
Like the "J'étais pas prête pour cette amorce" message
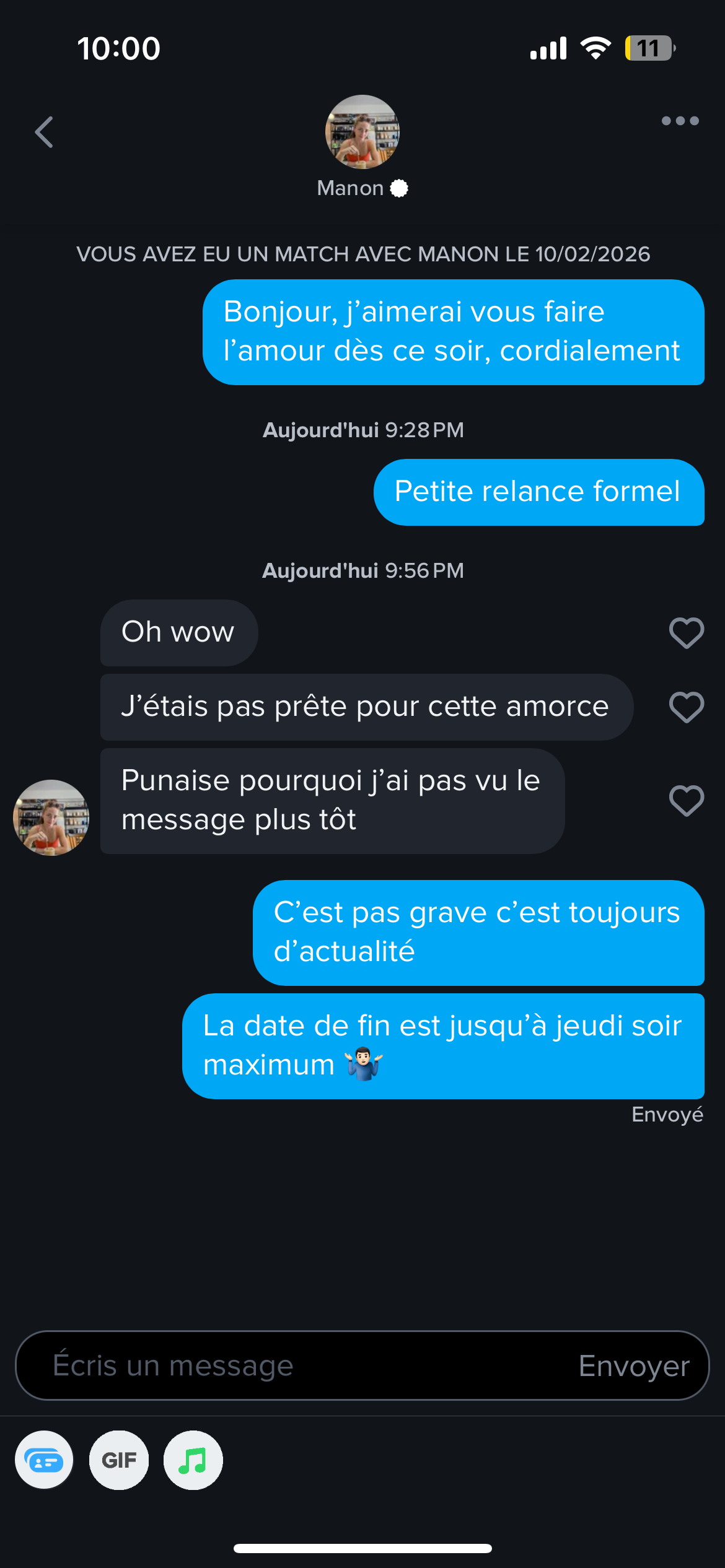[687, 707]
